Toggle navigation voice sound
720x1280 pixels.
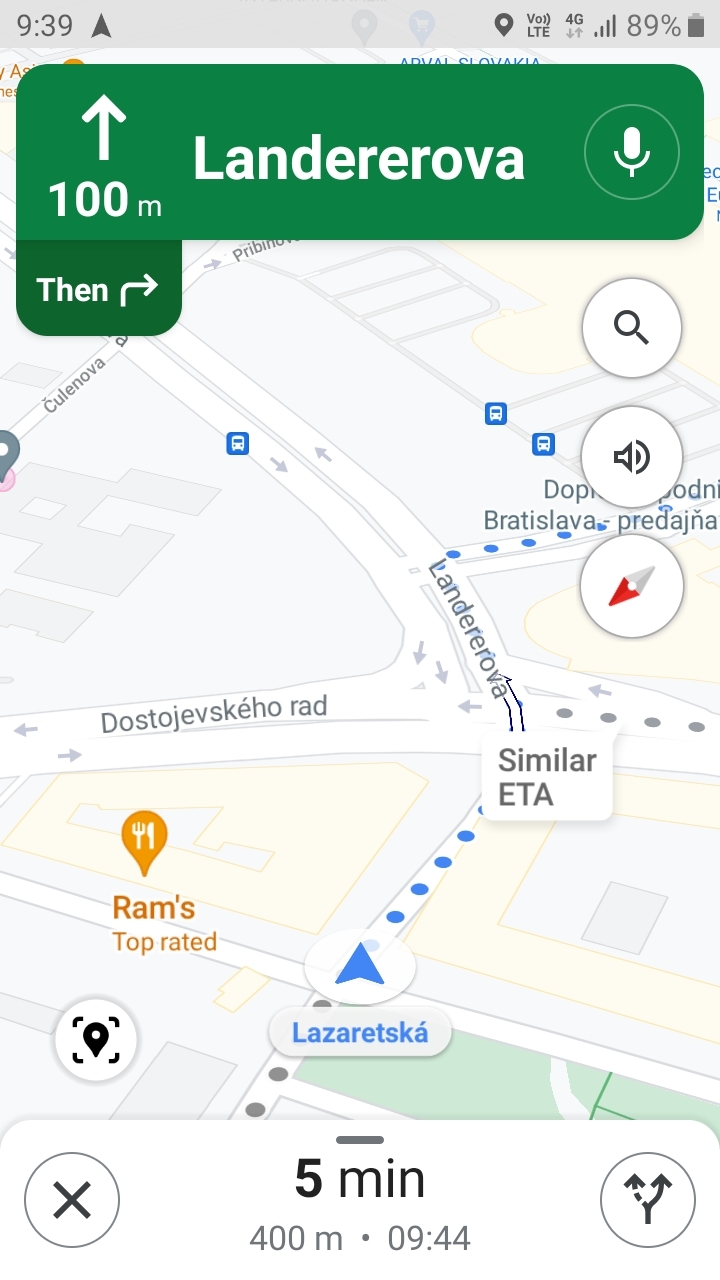pyautogui.click(x=632, y=457)
